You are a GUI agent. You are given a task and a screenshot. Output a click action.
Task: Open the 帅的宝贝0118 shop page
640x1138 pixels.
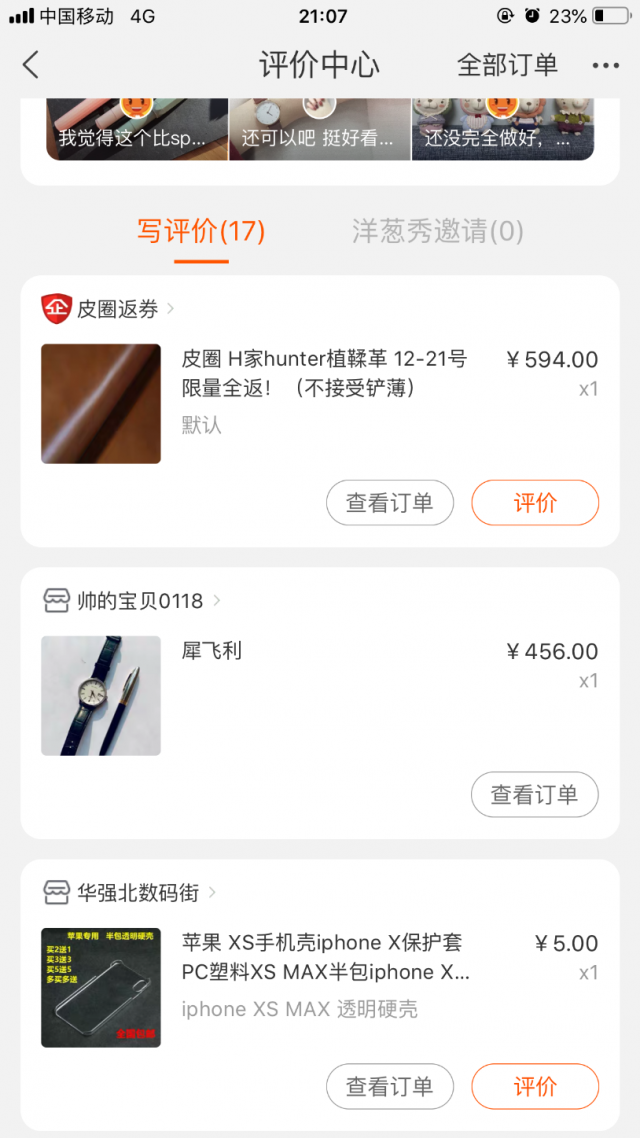tap(131, 601)
